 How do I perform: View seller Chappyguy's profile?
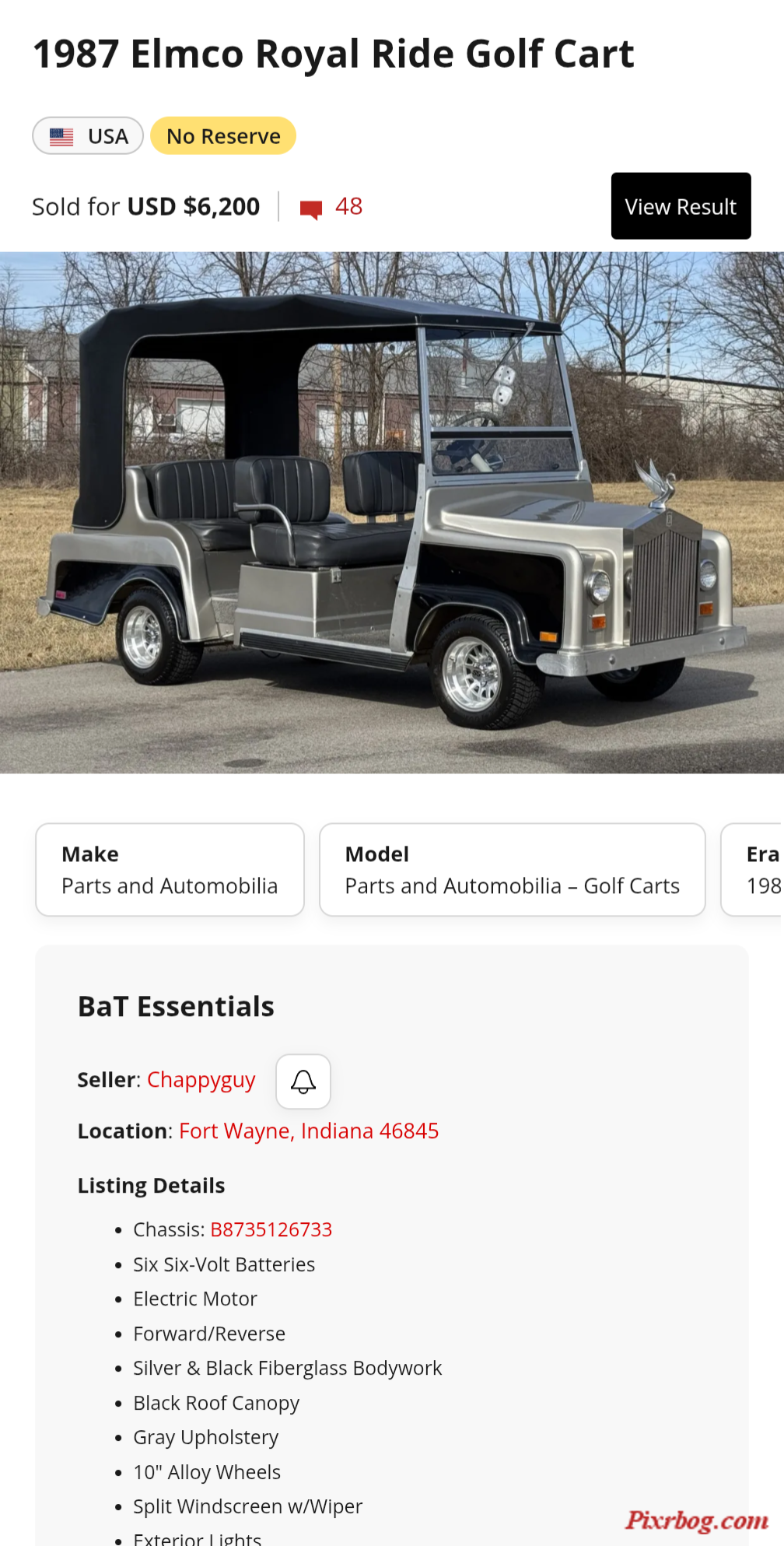click(x=201, y=1080)
